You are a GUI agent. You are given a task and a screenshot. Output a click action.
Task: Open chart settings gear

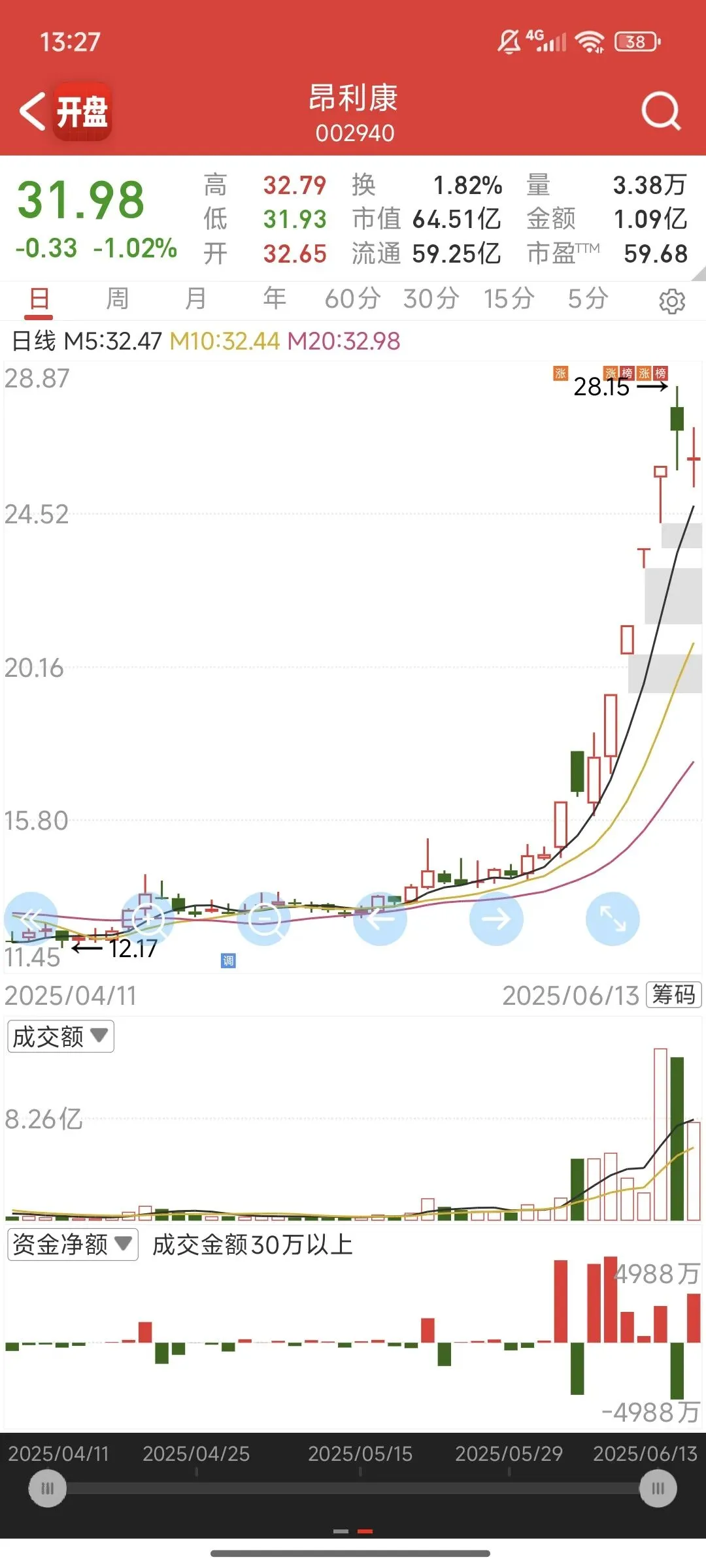tap(671, 301)
